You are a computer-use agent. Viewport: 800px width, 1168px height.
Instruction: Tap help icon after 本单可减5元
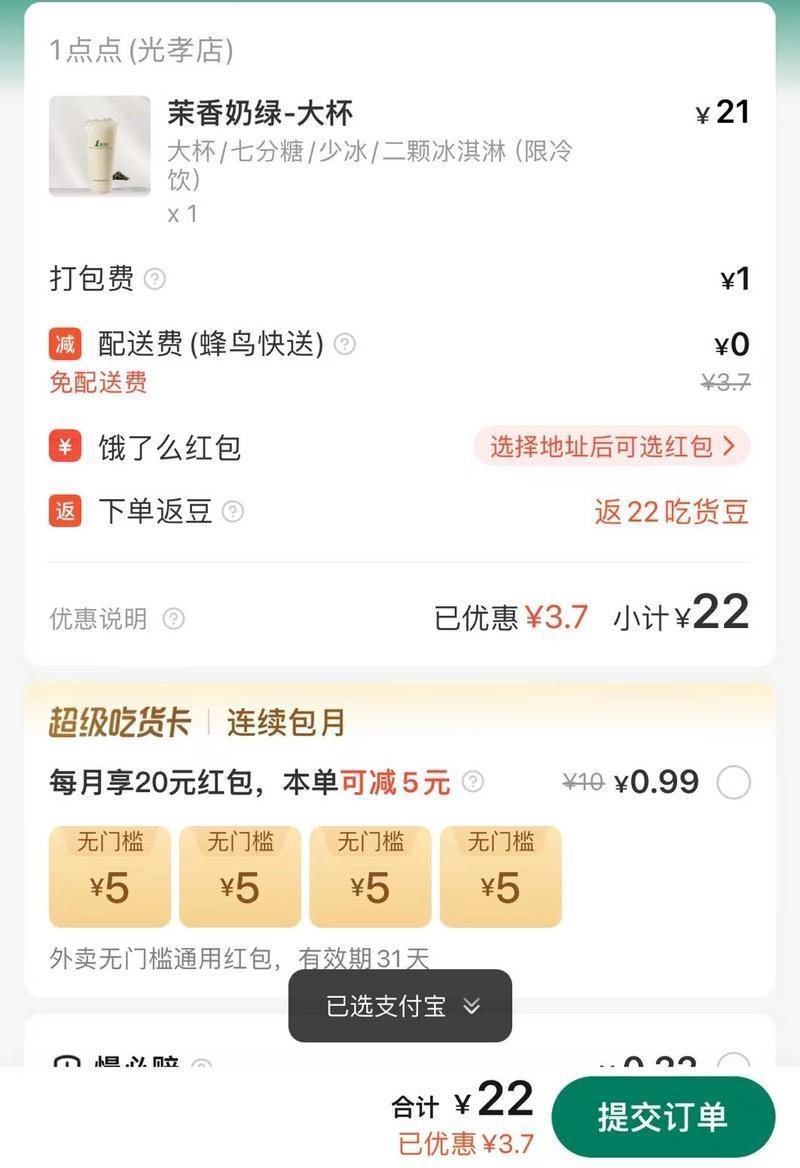pos(473,782)
